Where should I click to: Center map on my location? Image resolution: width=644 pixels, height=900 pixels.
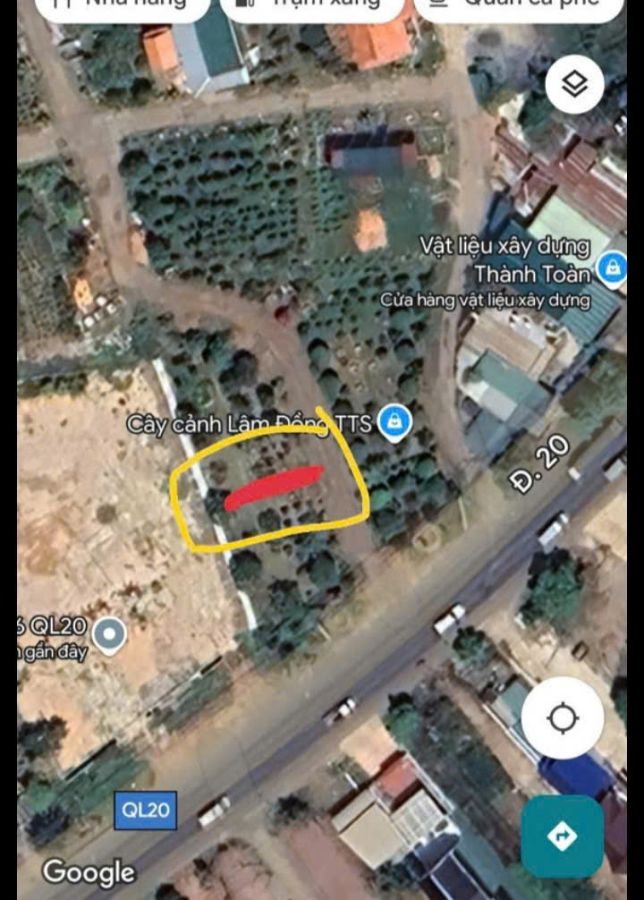pyautogui.click(x=562, y=718)
